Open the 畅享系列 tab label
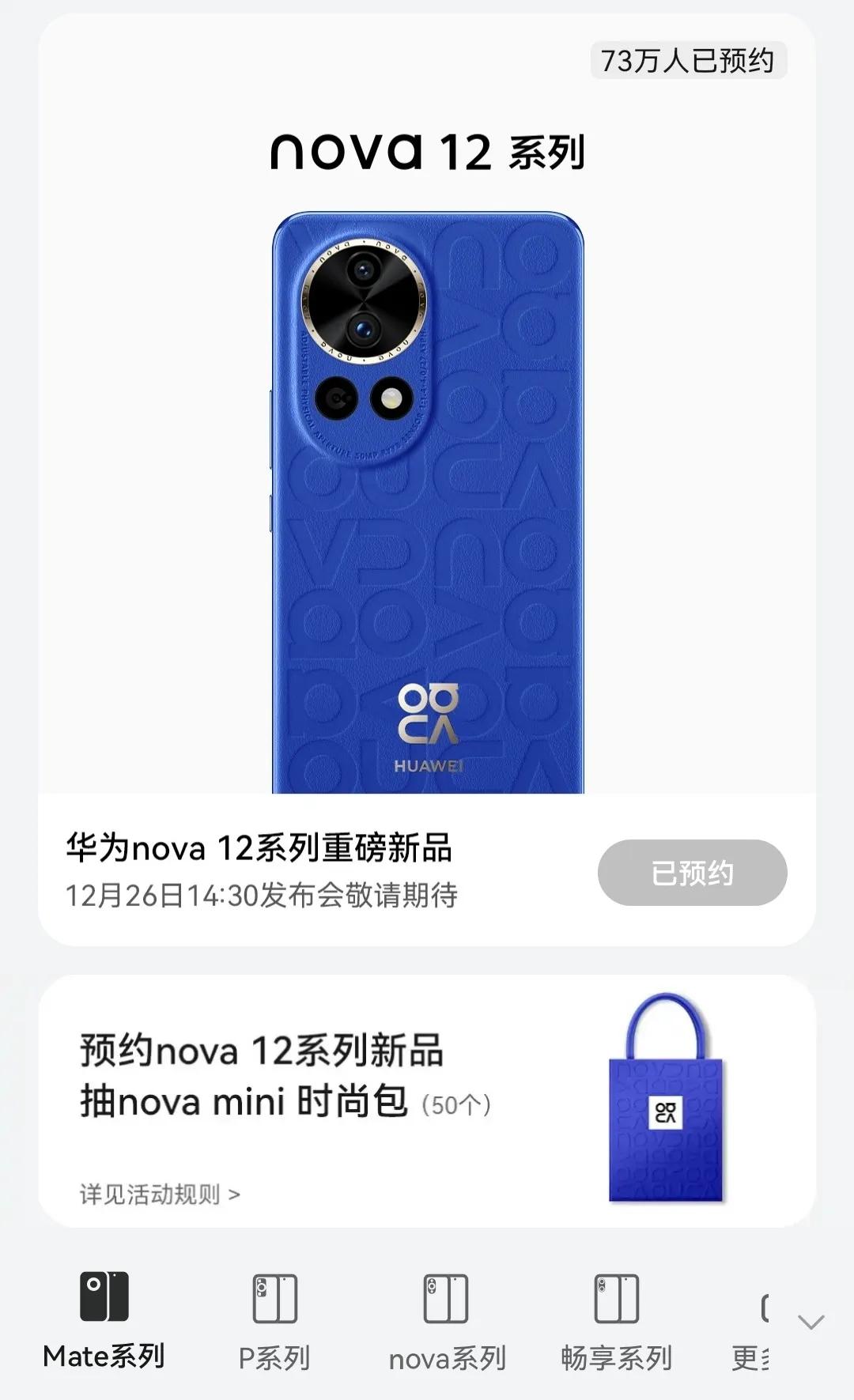 click(618, 1357)
